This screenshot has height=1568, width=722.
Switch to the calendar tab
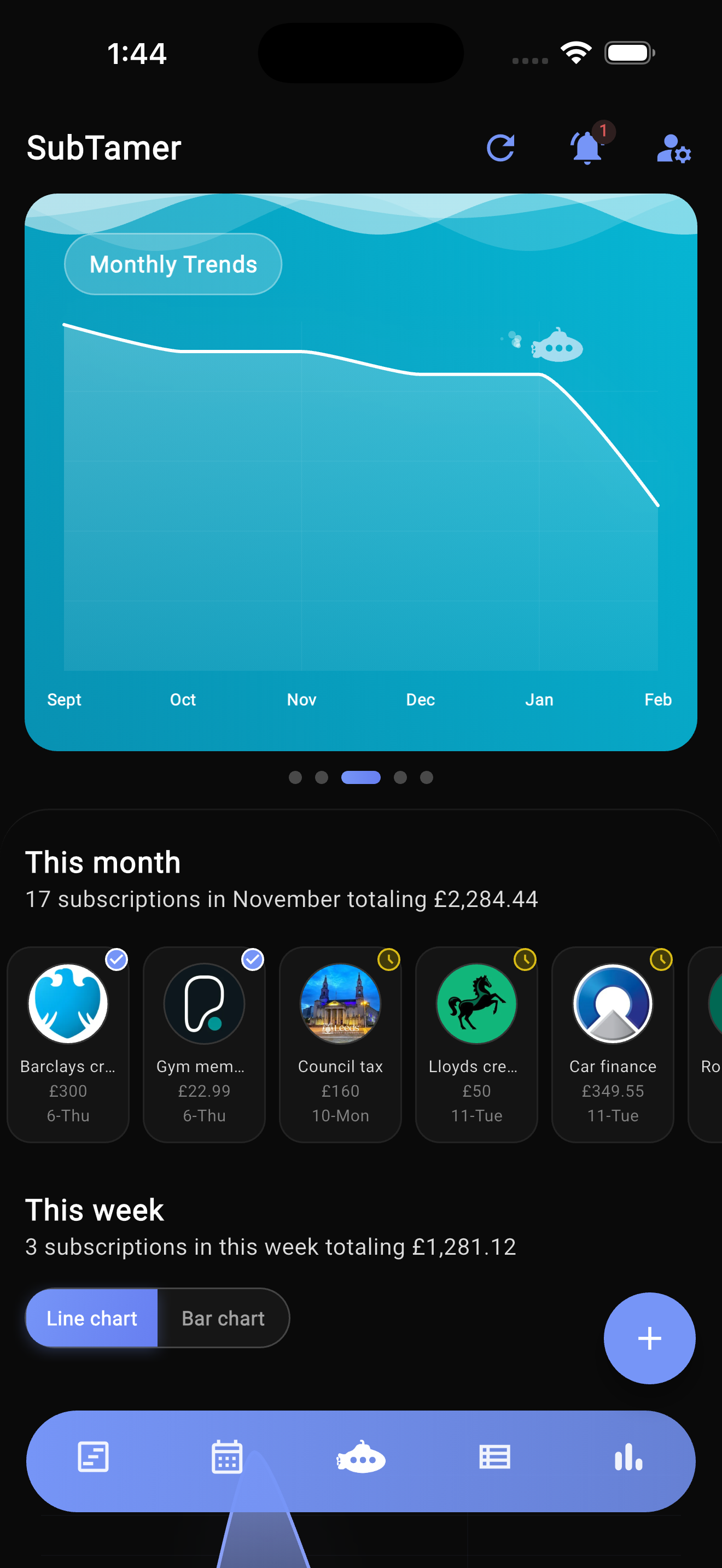click(x=227, y=1456)
